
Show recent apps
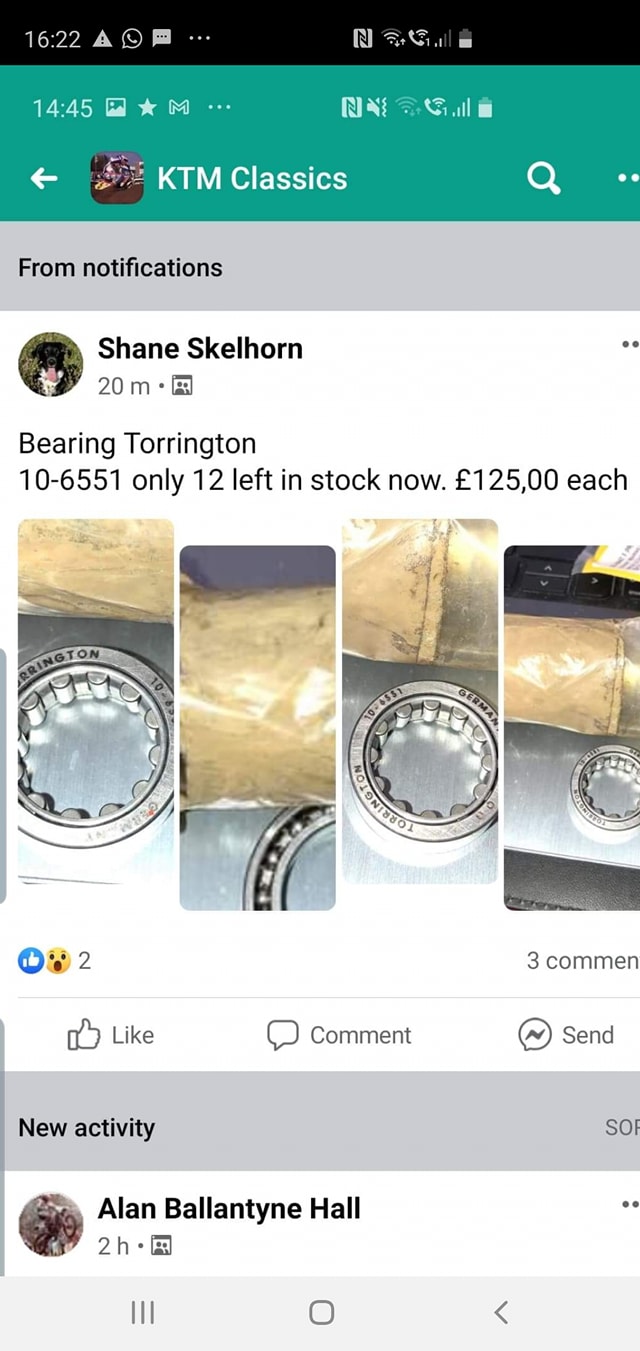pos(143,1312)
